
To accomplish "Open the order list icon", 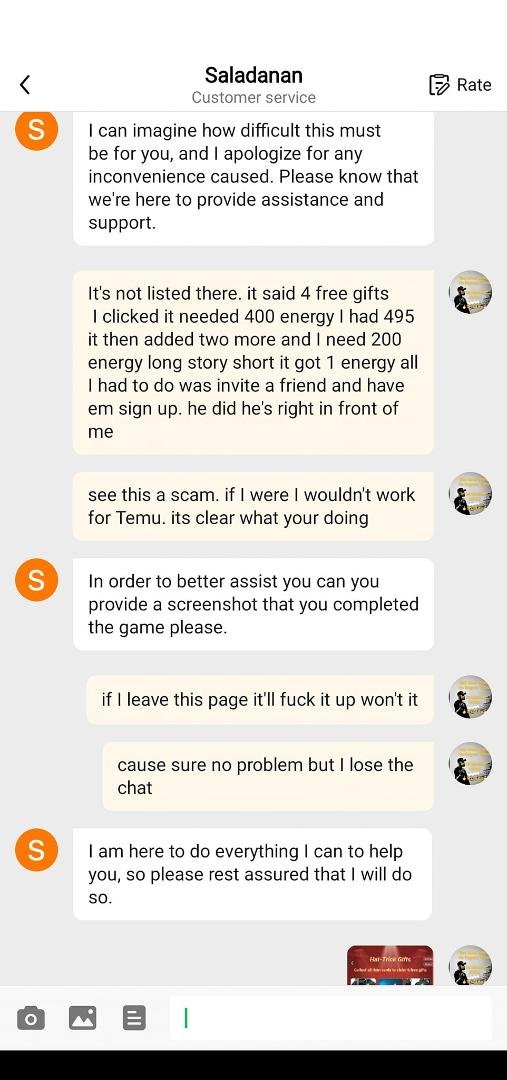I will [x=134, y=1017].
